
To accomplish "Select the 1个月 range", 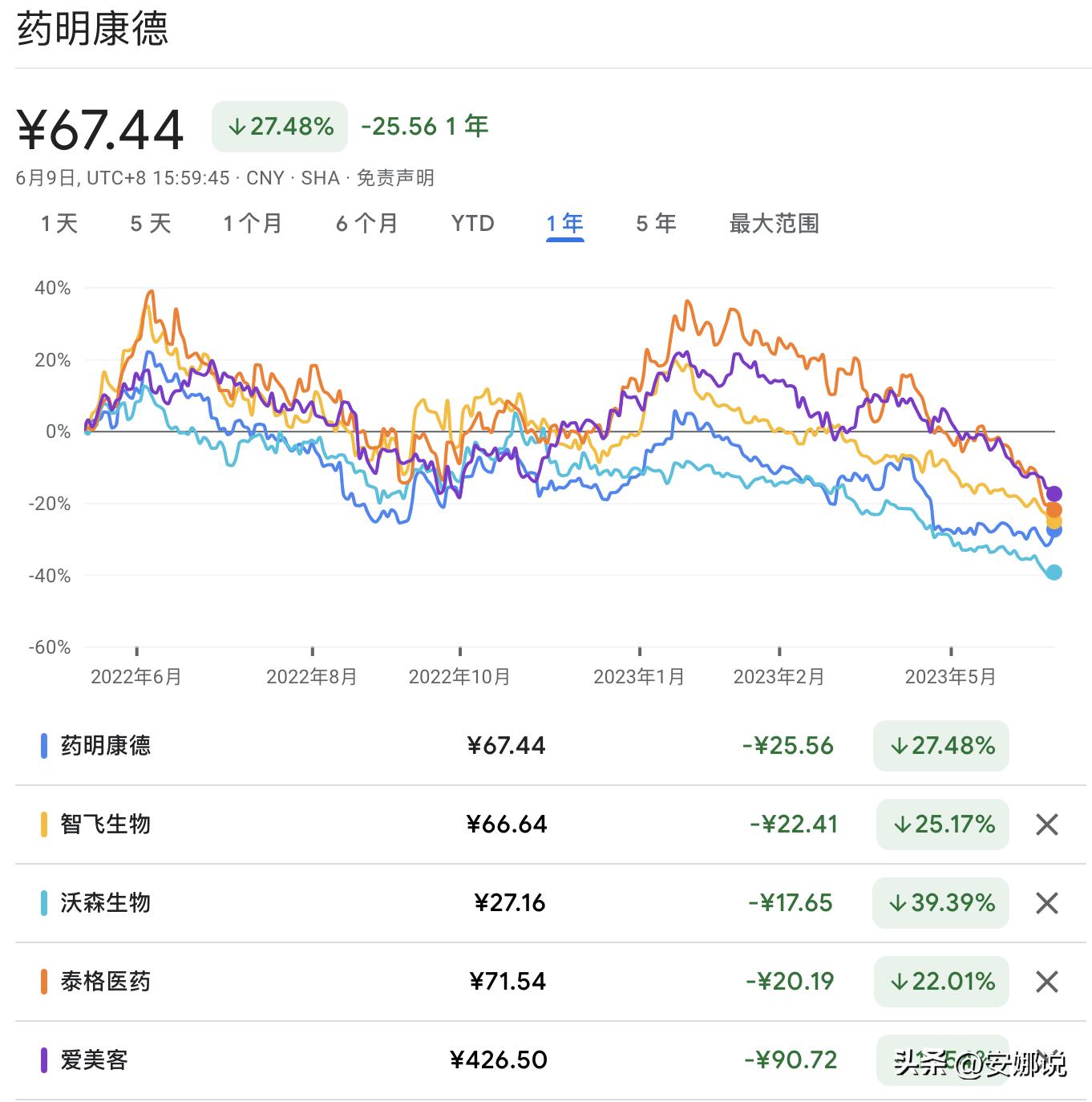I will (253, 225).
